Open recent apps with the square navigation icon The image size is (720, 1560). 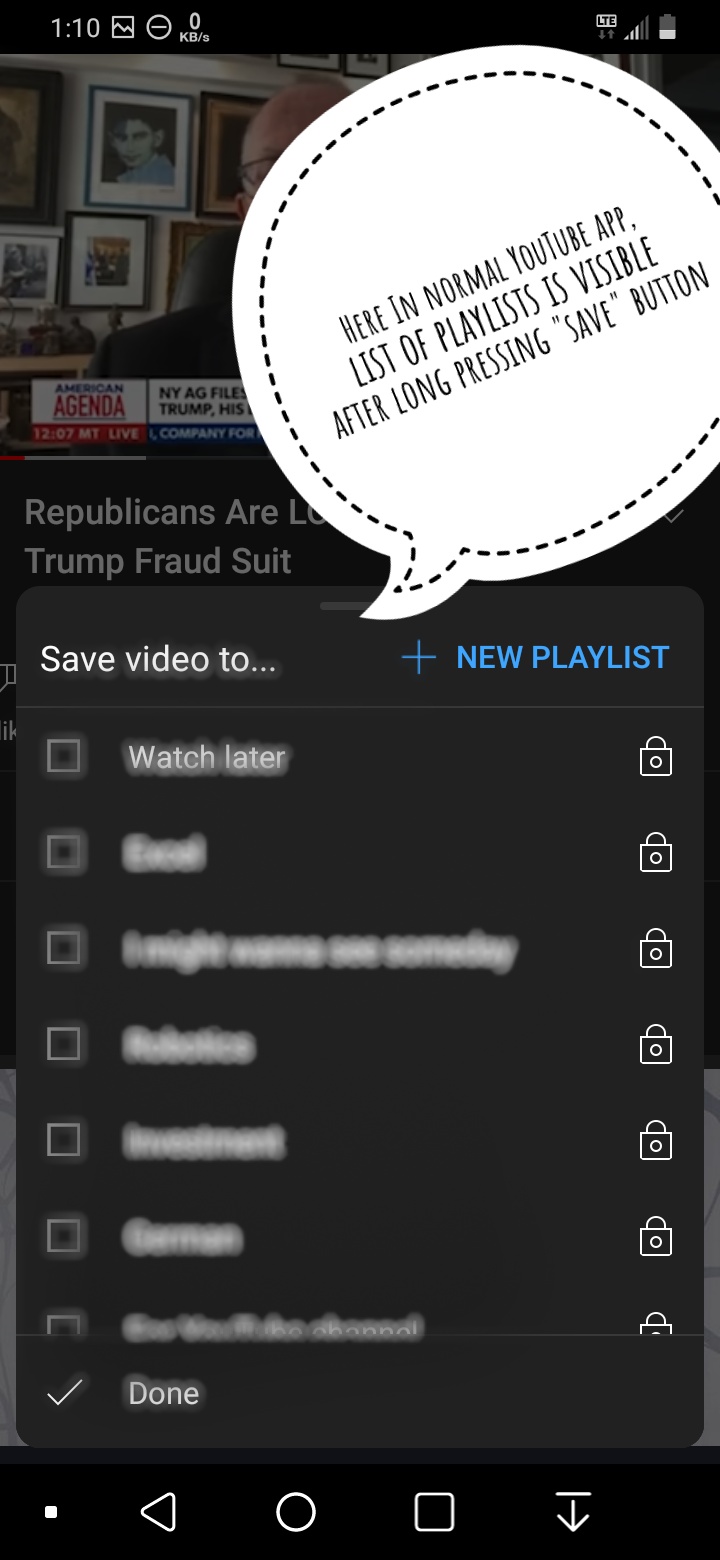(x=433, y=1512)
